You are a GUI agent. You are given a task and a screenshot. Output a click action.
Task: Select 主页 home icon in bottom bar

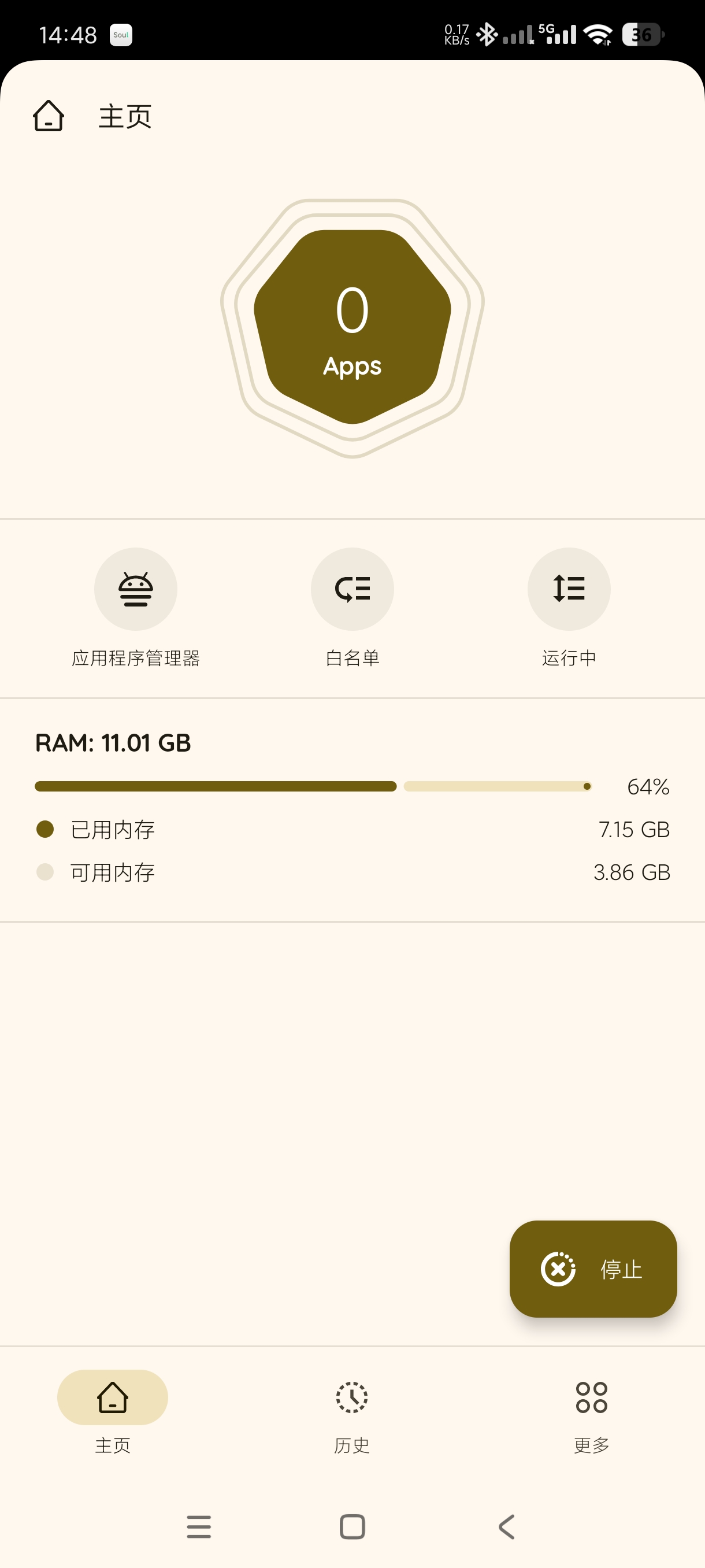[113, 1397]
